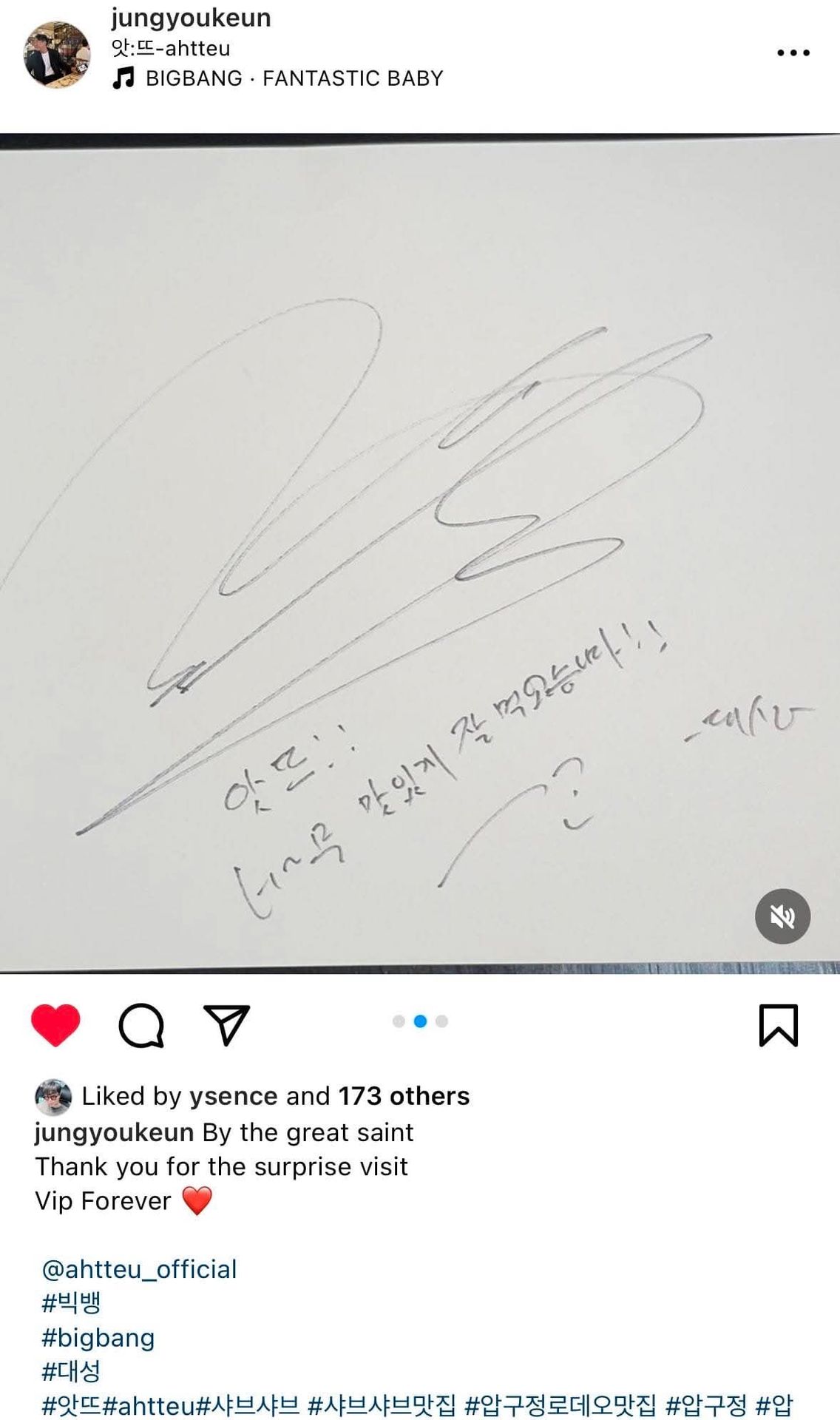Unlike the post with the red heart
Screen dimensions: 840x1420
[x=55, y=1025]
